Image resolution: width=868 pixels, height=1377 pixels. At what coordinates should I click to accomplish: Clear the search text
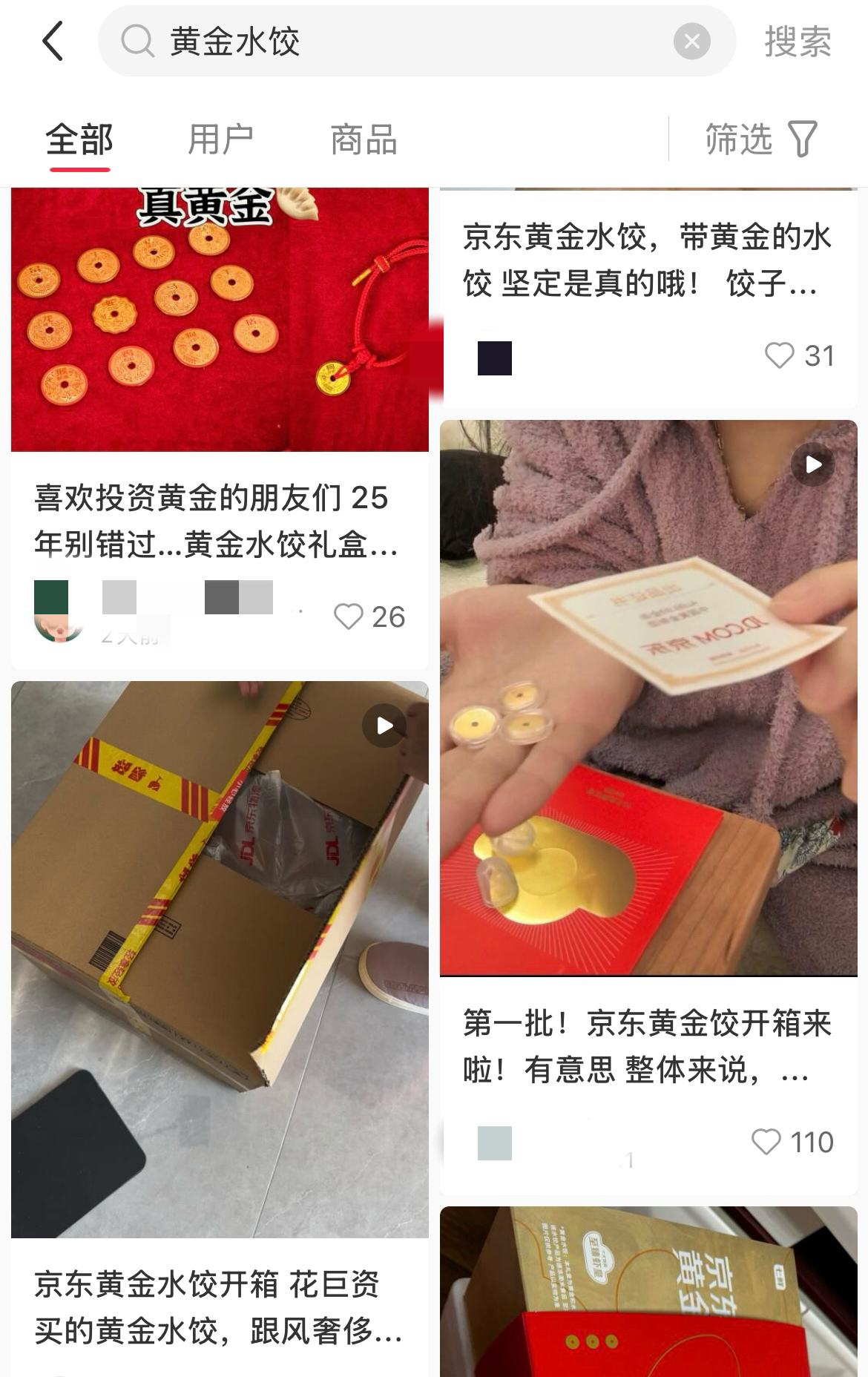click(x=691, y=42)
